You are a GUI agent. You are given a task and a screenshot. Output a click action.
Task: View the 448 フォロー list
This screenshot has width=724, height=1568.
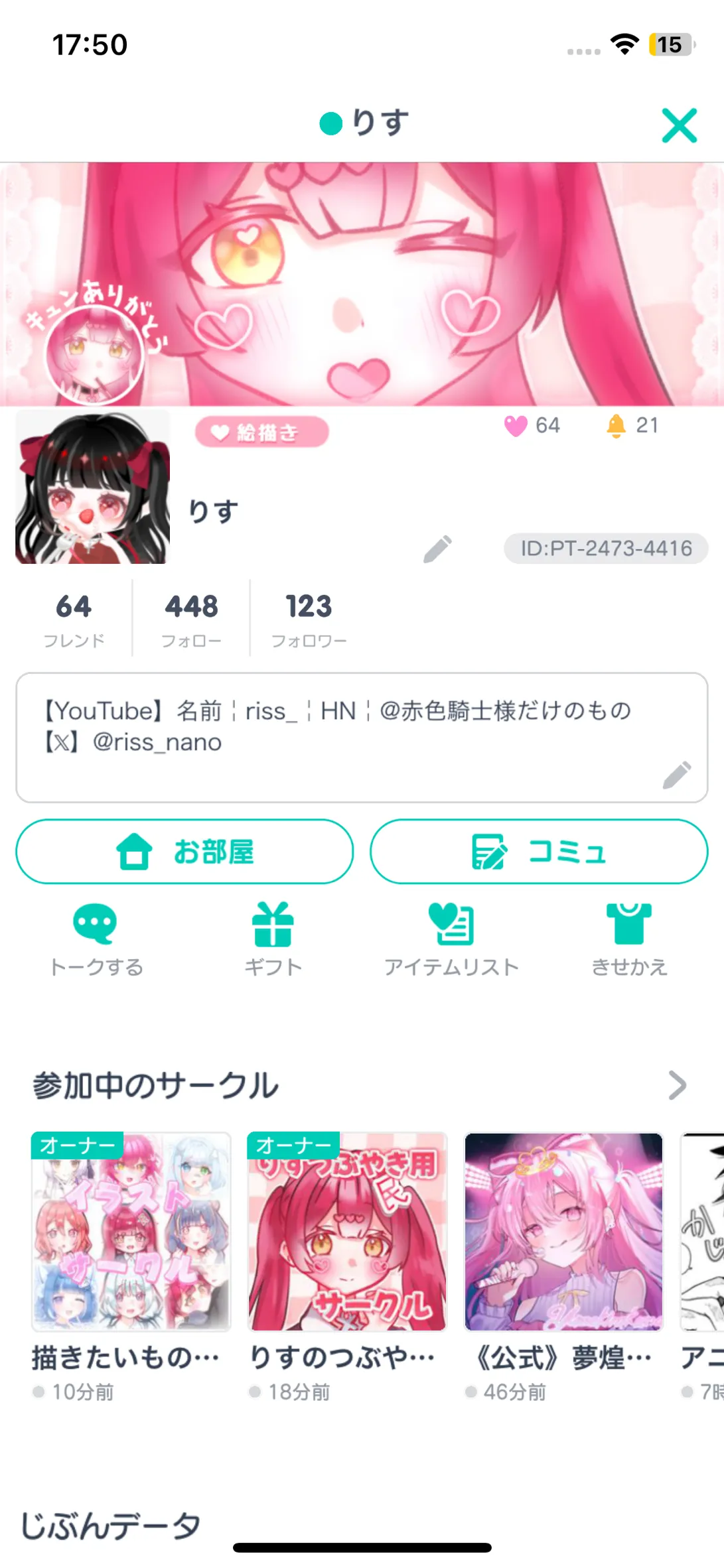[x=191, y=618]
